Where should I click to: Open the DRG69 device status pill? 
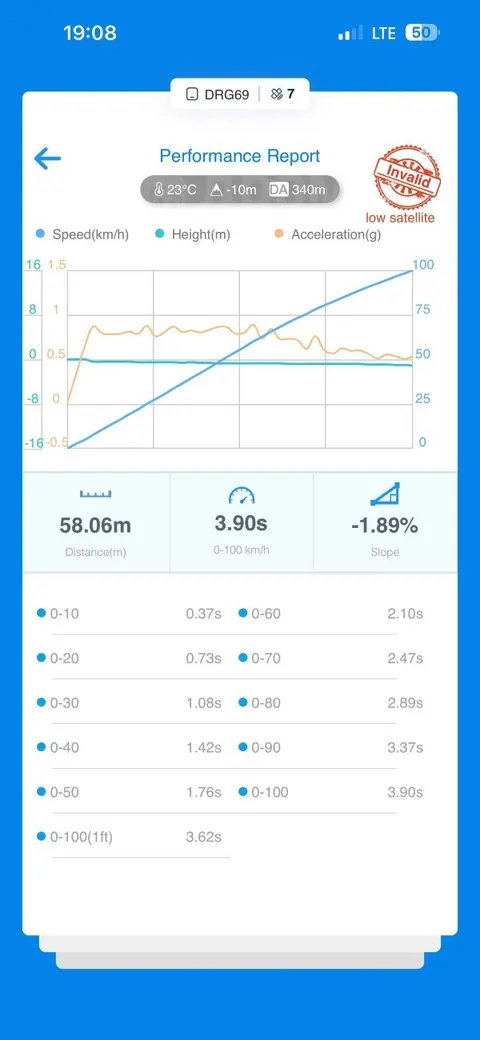[240, 94]
